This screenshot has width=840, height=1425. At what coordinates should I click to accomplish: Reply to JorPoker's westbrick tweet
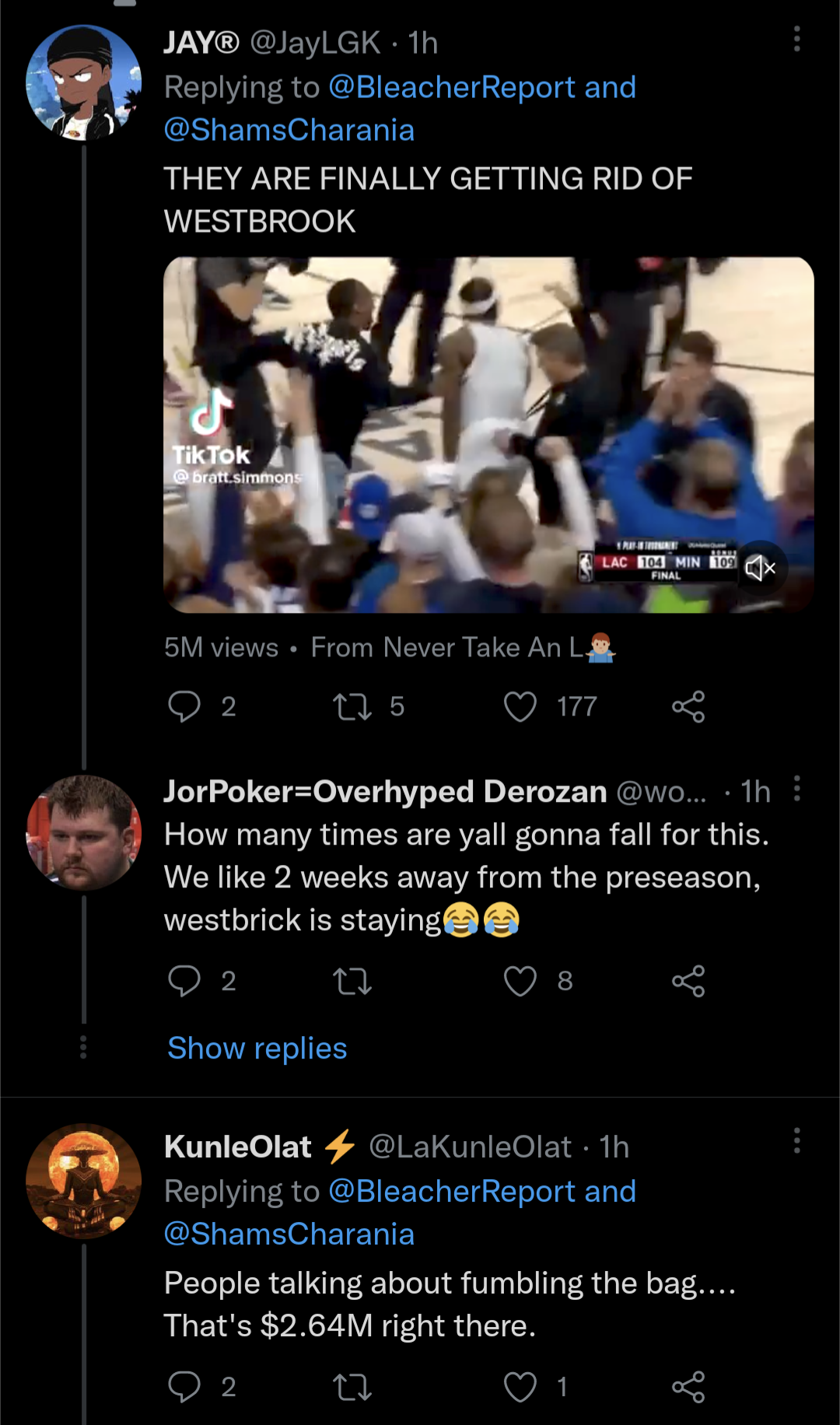point(184,981)
